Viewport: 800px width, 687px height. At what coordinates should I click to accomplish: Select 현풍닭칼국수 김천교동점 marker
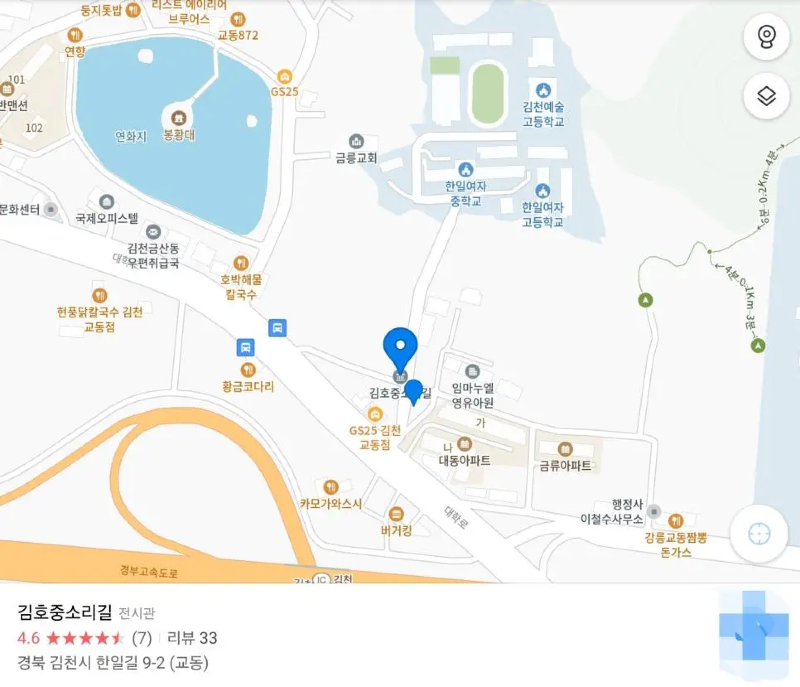pyautogui.click(x=99, y=295)
